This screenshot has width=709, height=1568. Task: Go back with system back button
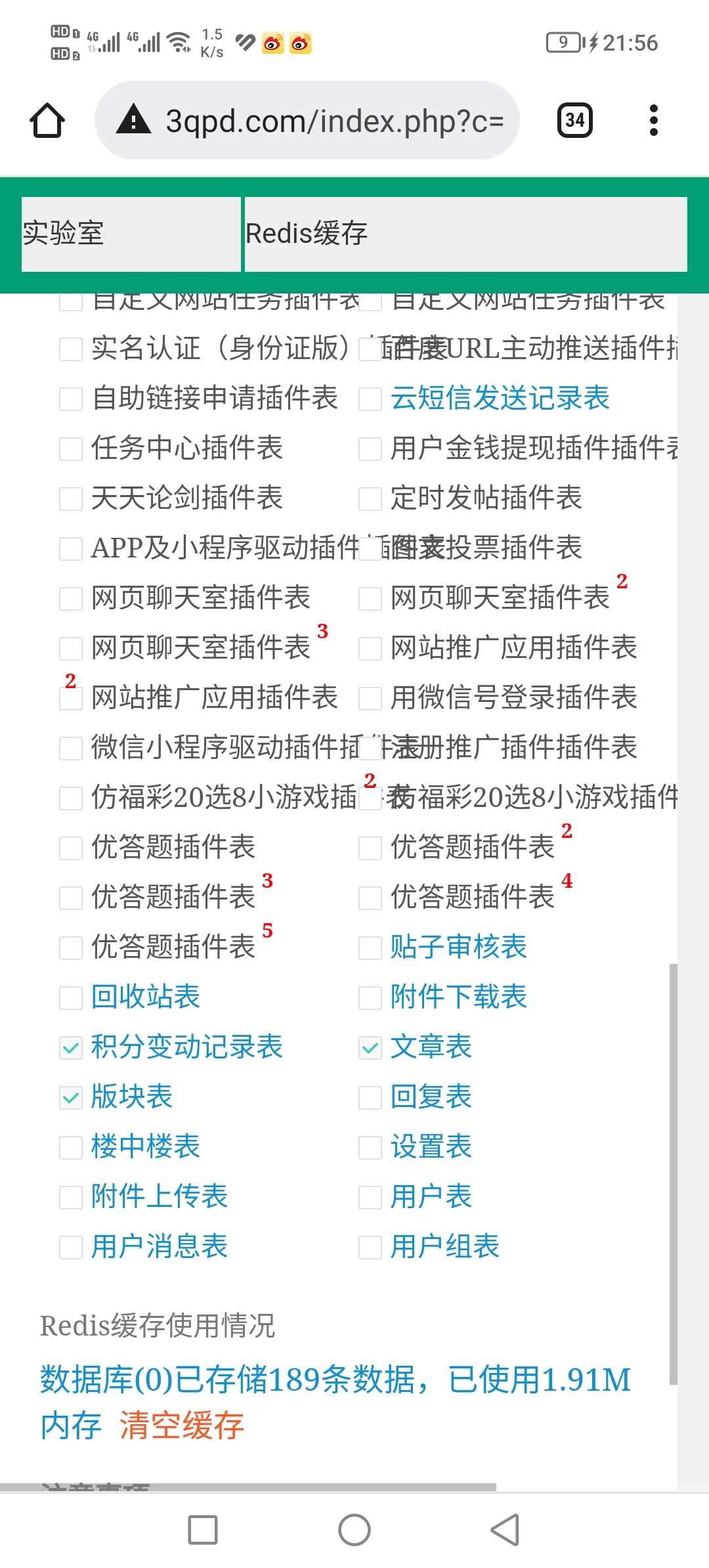click(505, 1530)
